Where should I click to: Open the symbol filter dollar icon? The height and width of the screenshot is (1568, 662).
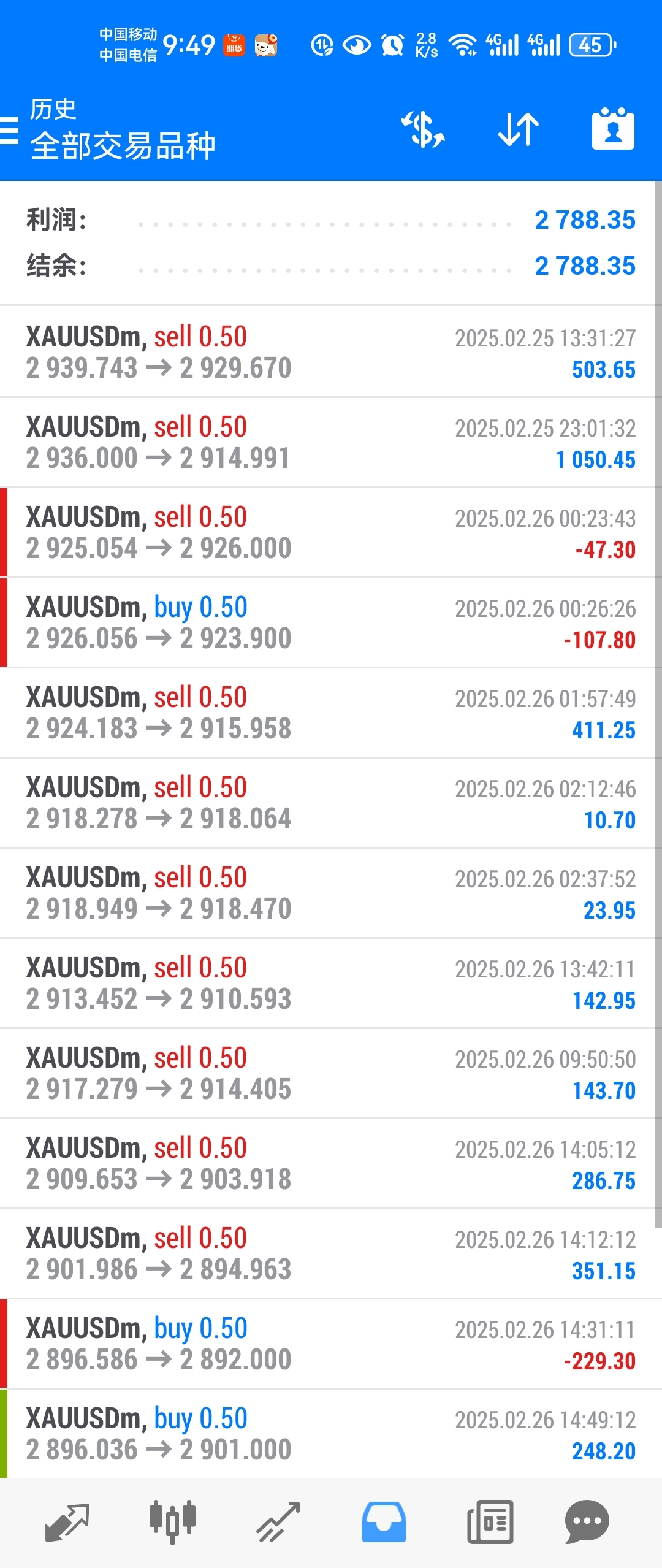(422, 130)
